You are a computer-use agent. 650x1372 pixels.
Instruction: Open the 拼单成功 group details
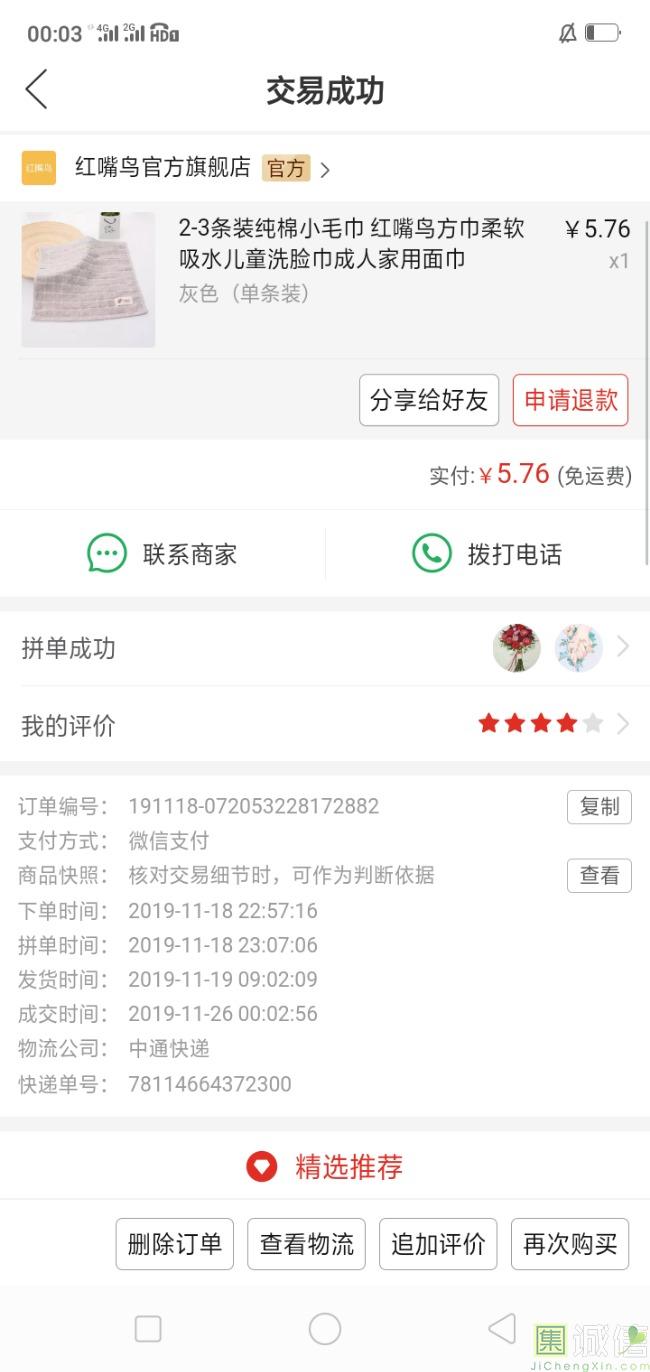[x=324, y=649]
